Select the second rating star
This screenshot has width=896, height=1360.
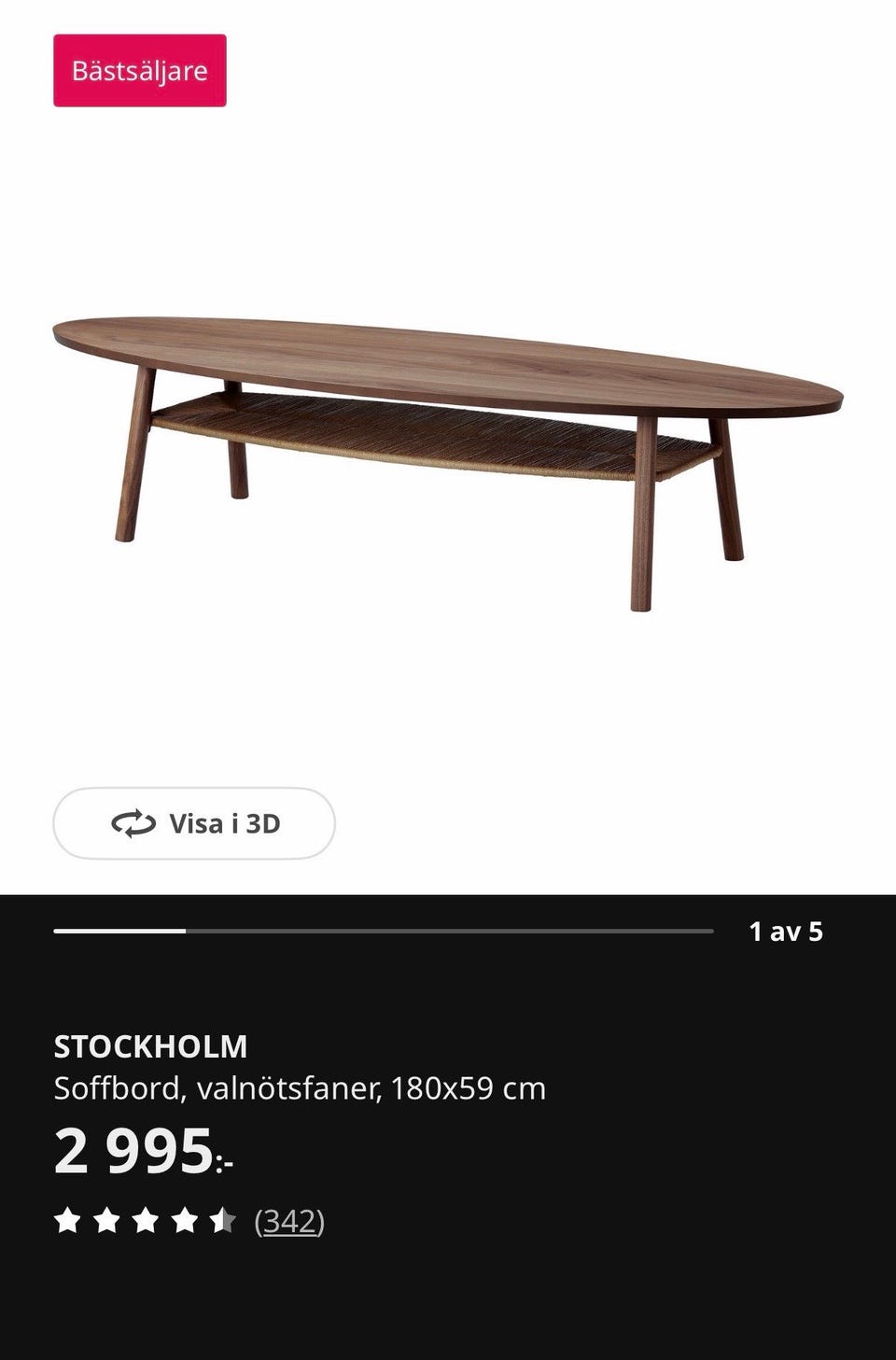coord(106,1218)
